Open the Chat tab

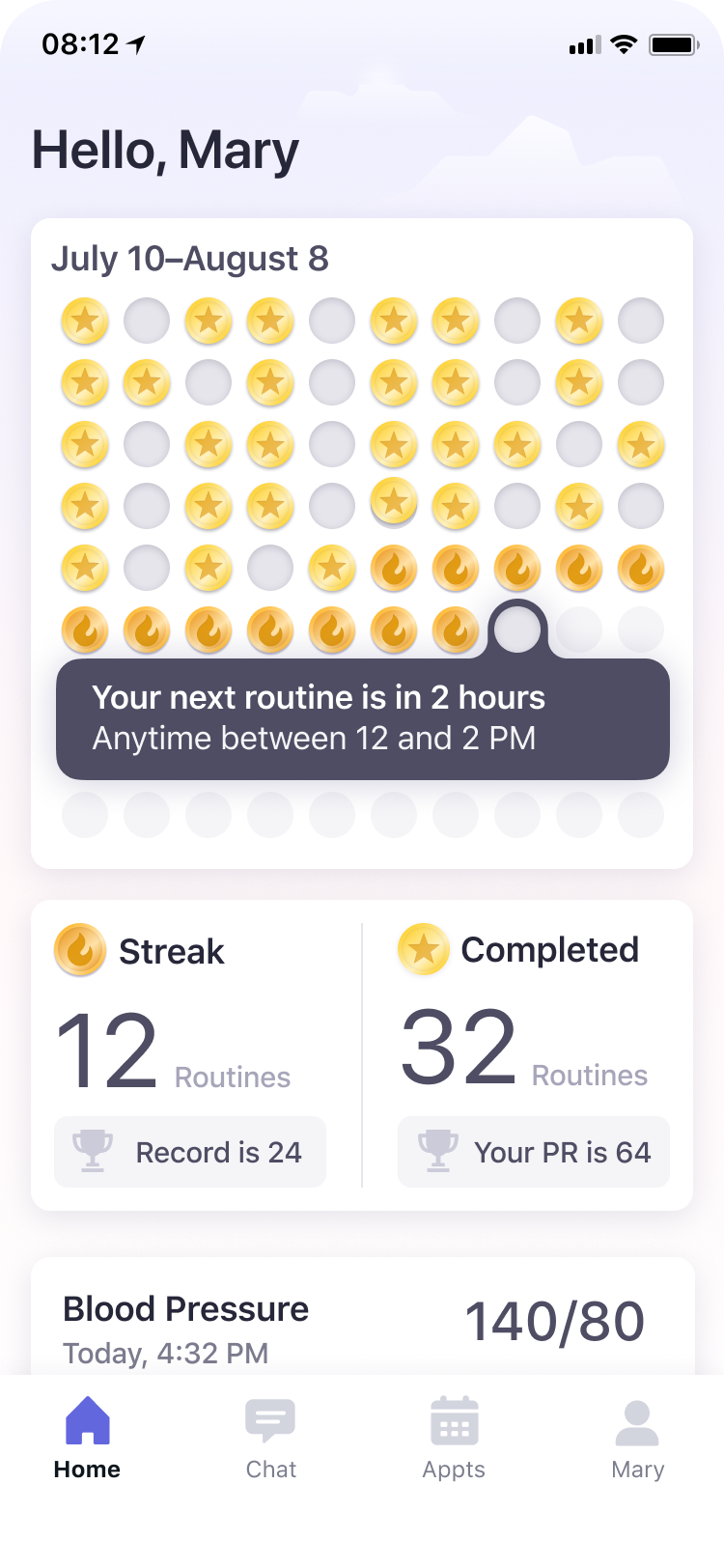pyautogui.click(x=270, y=1438)
